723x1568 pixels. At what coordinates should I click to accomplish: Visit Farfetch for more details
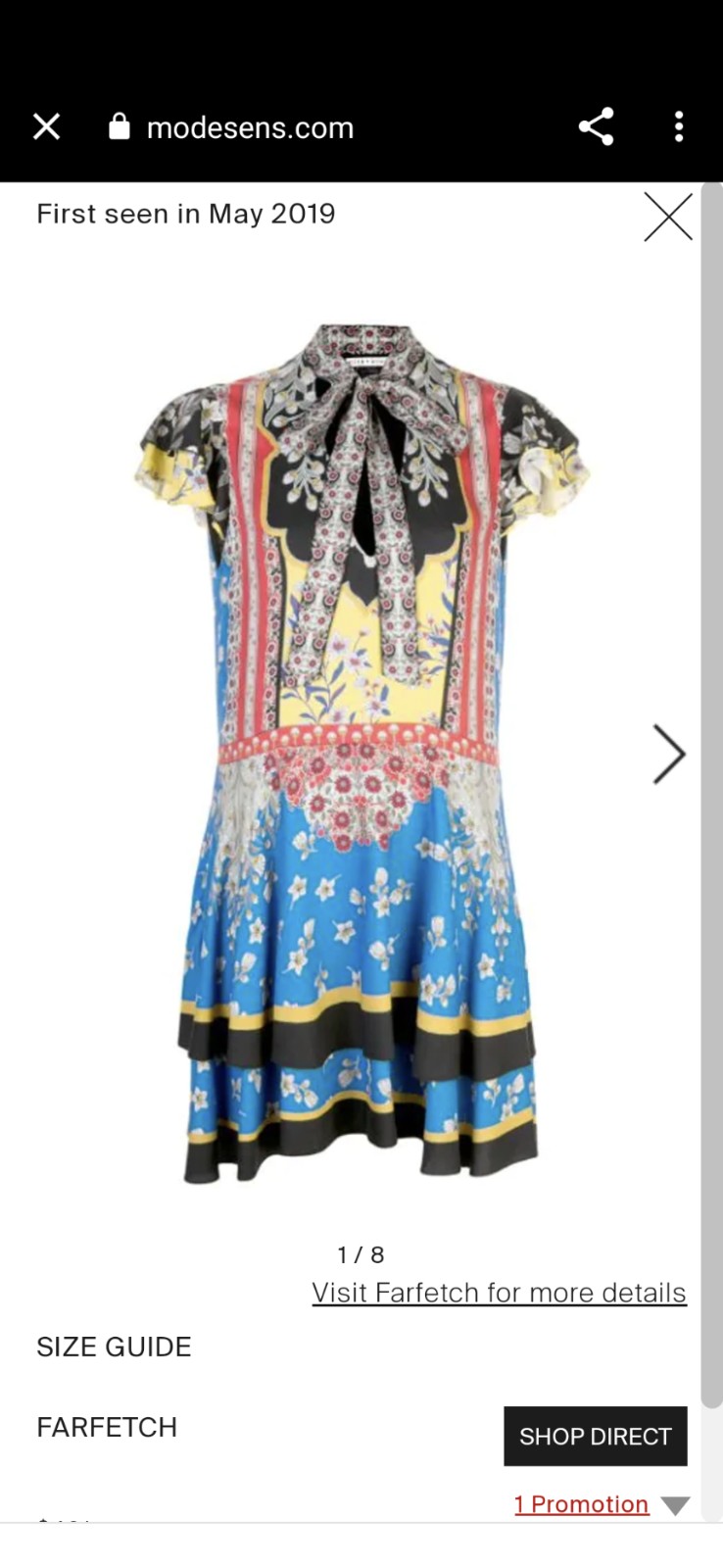coord(499,1293)
